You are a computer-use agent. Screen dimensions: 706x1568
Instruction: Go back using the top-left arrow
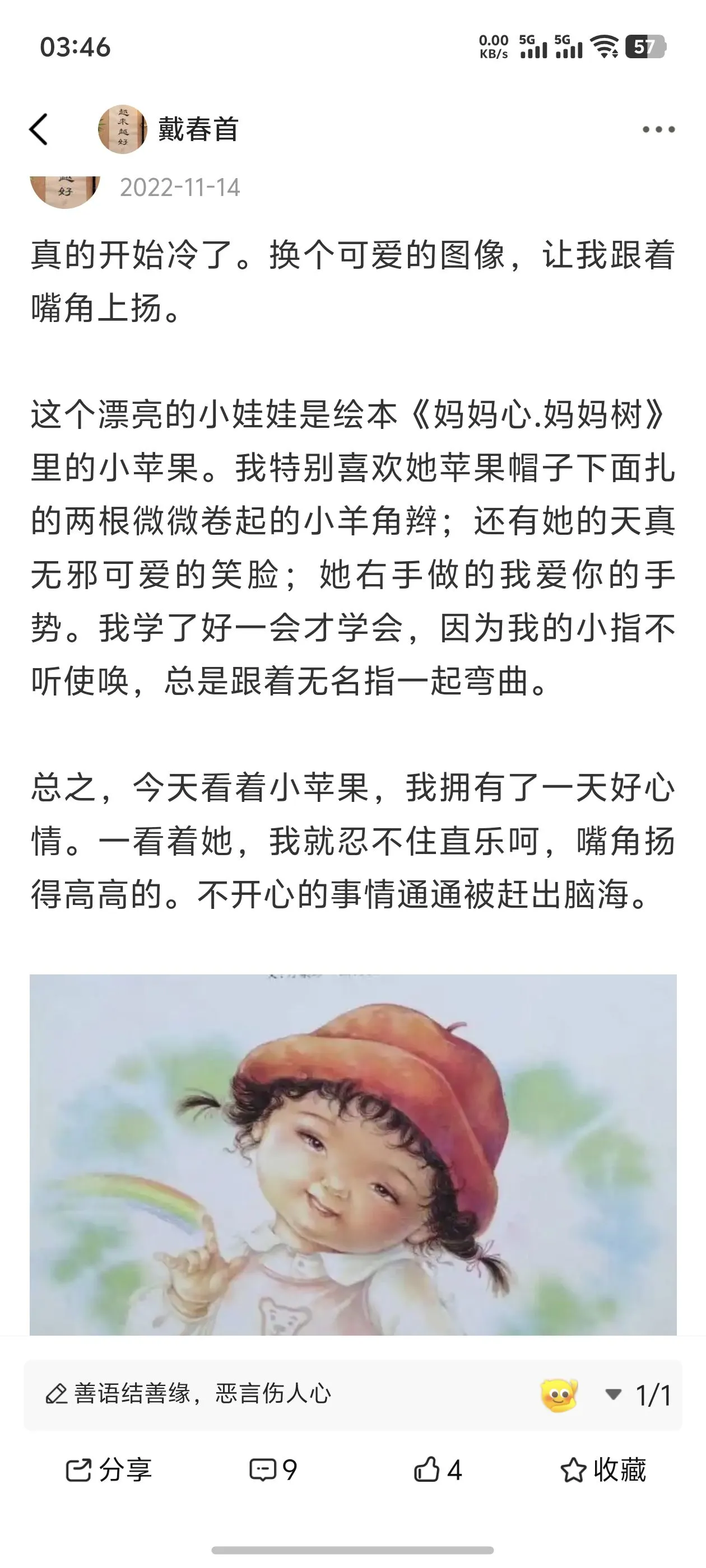pos(38,129)
